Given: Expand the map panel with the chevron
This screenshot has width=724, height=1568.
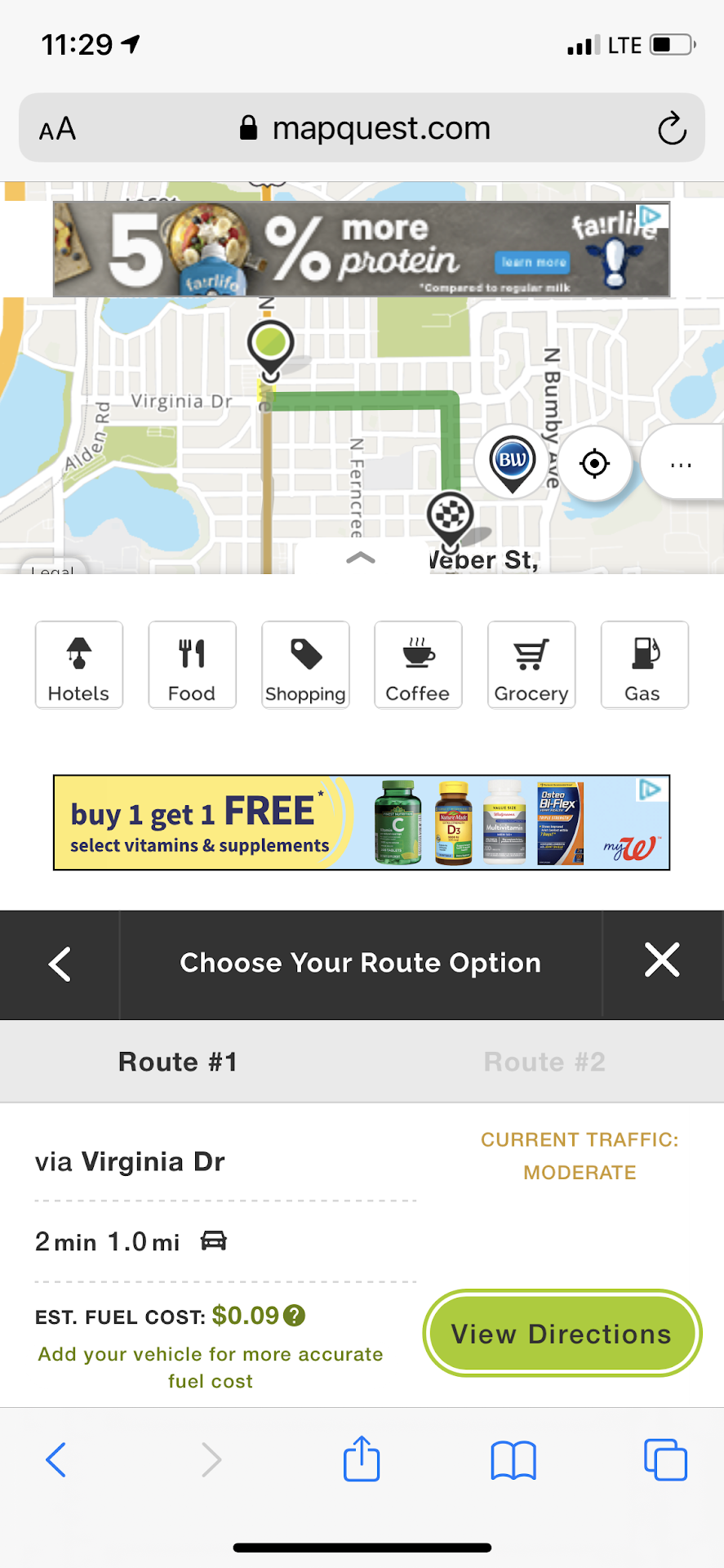Looking at the screenshot, I should [361, 558].
